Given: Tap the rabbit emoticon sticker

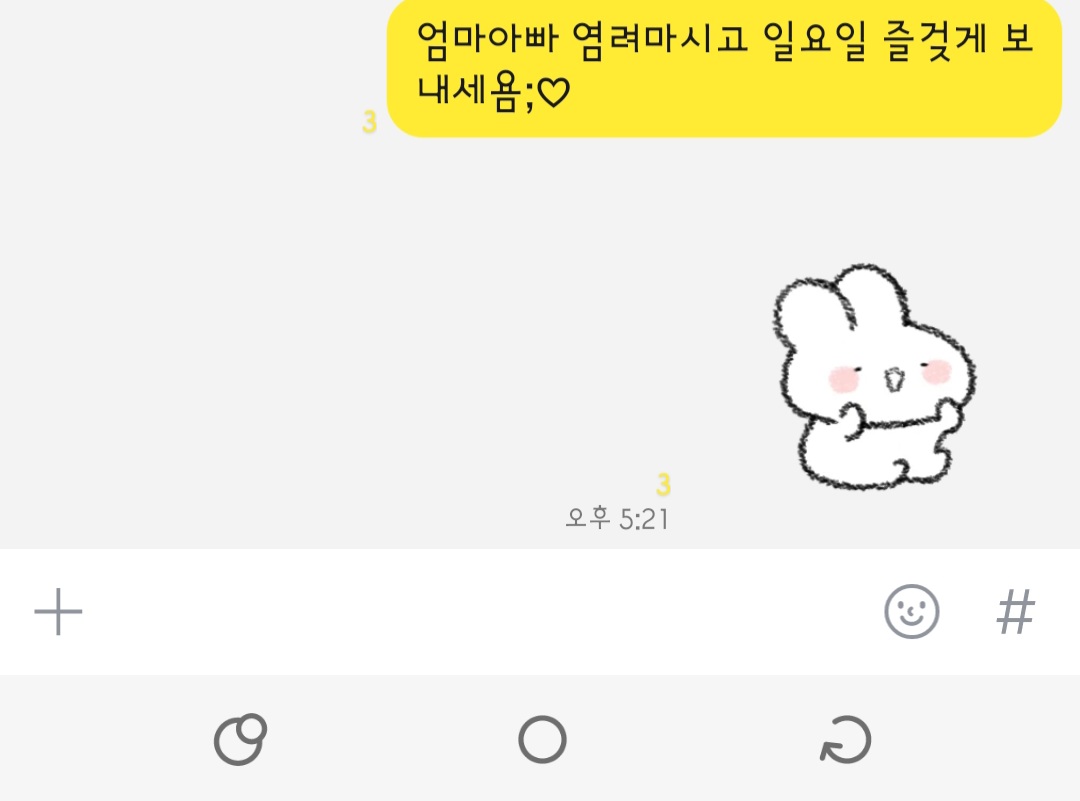Looking at the screenshot, I should pos(872,378).
